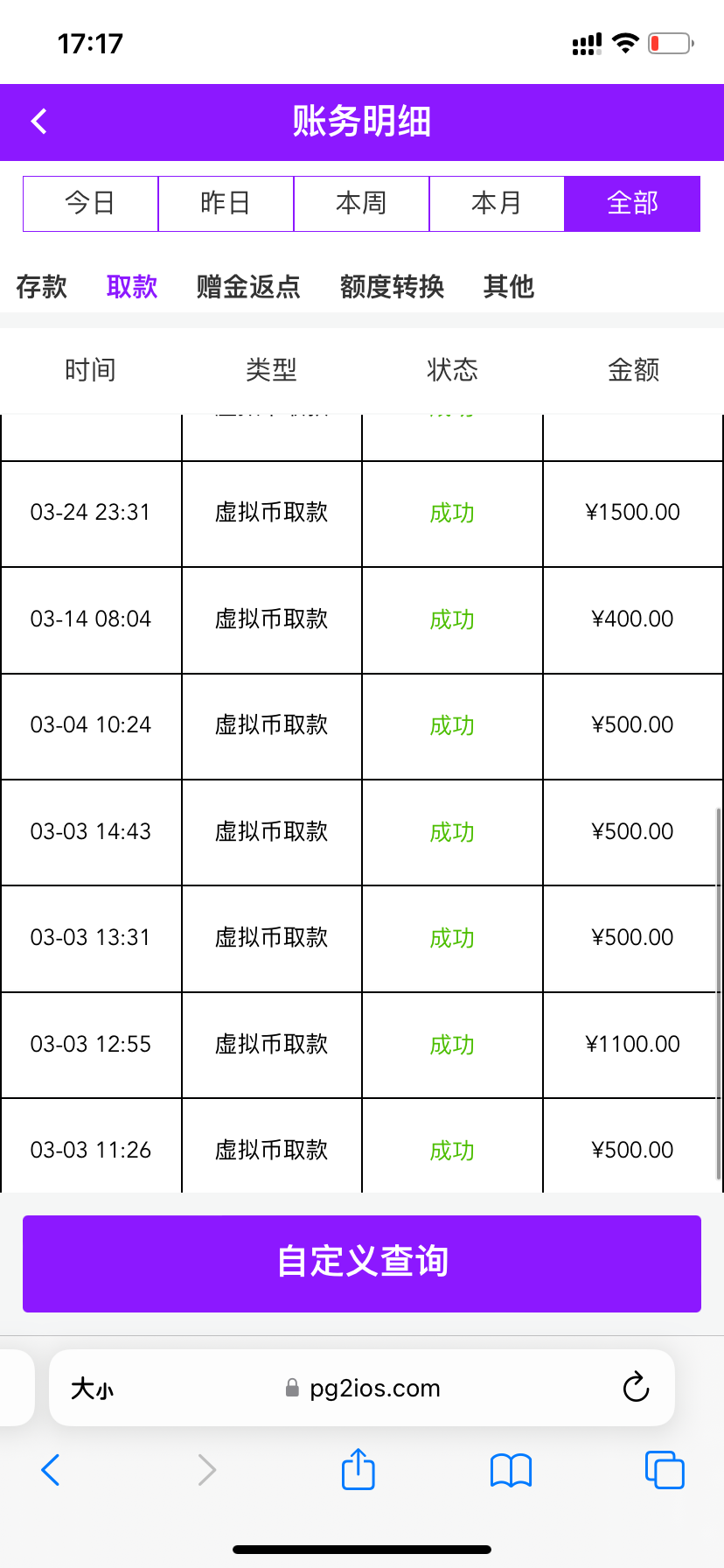The height and width of the screenshot is (1568, 724).
Task: Open Safari bookmarks
Action: (x=511, y=1470)
